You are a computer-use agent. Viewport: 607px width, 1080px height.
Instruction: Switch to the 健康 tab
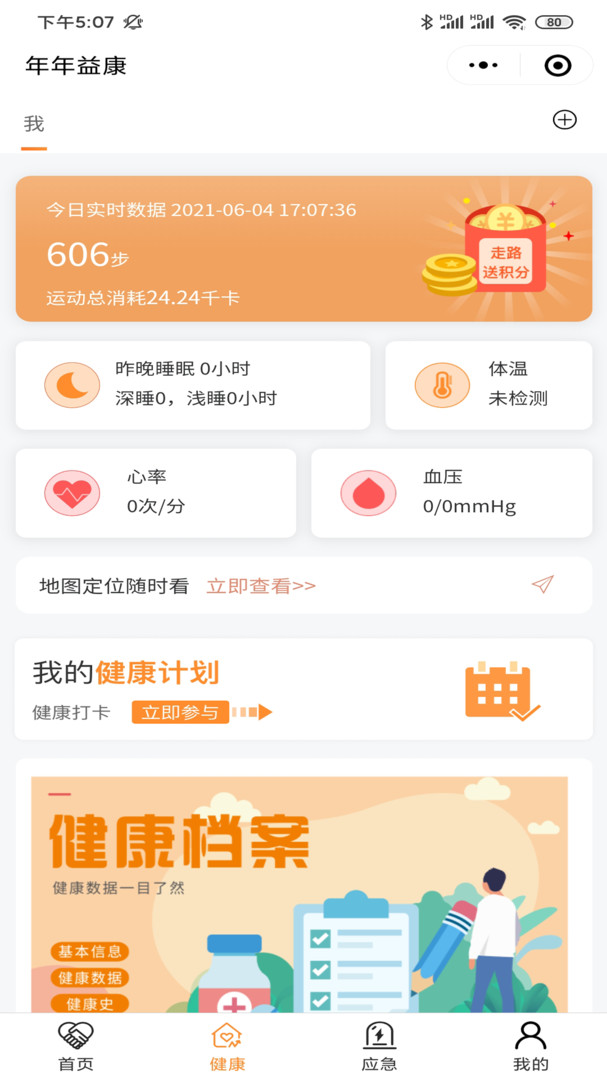(227, 1046)
